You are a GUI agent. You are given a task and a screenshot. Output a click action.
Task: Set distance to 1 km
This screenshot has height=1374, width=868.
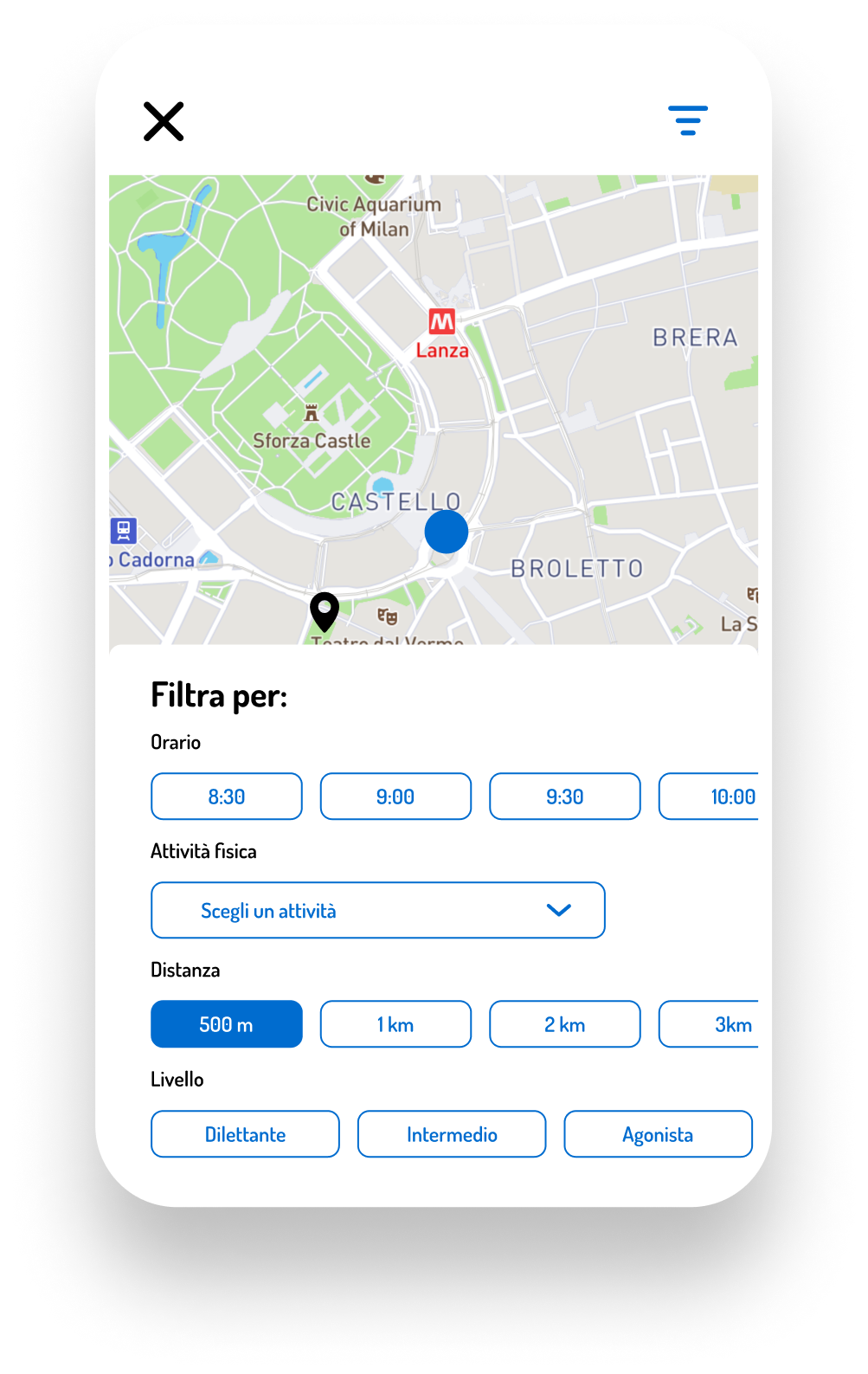[x=395, y=1024]
